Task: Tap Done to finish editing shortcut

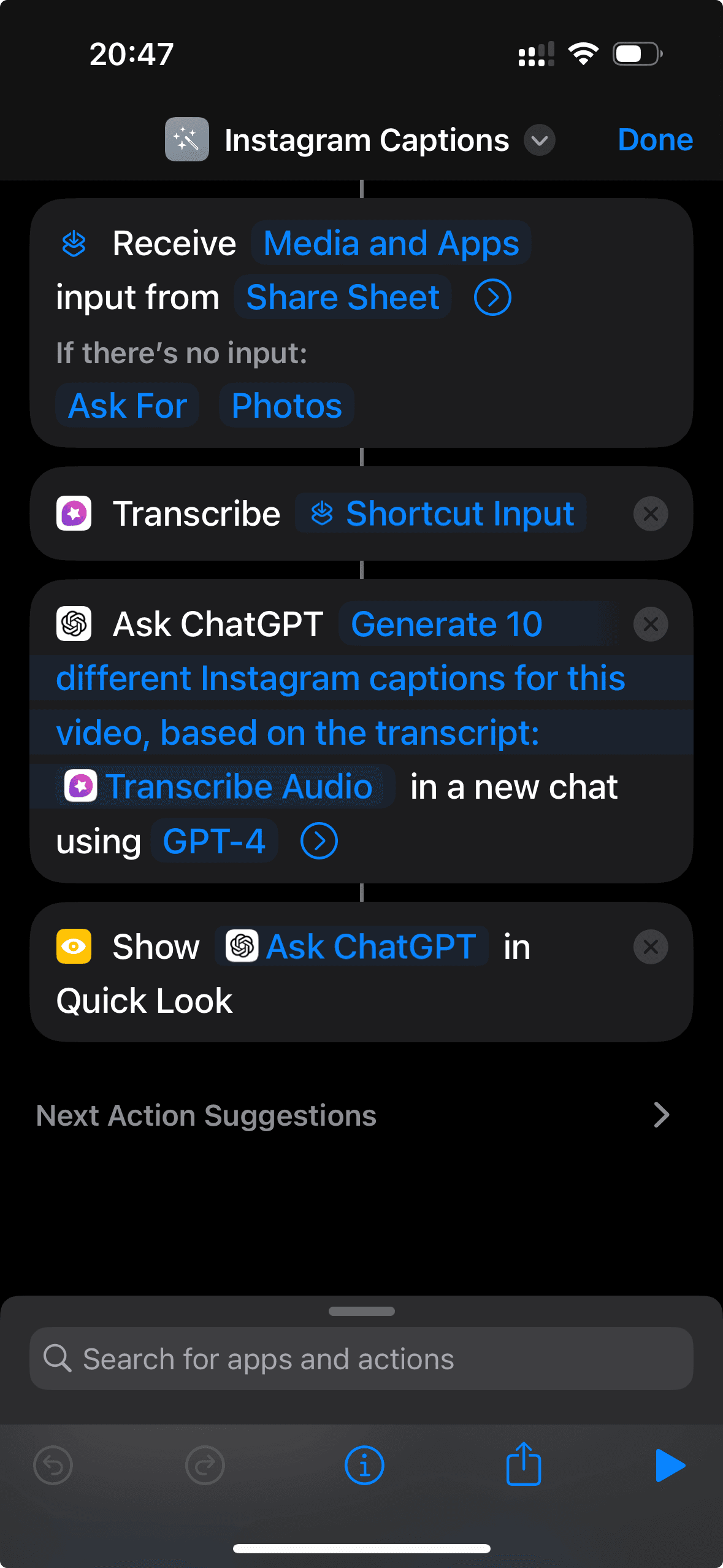Action: [x=655, y=140]
